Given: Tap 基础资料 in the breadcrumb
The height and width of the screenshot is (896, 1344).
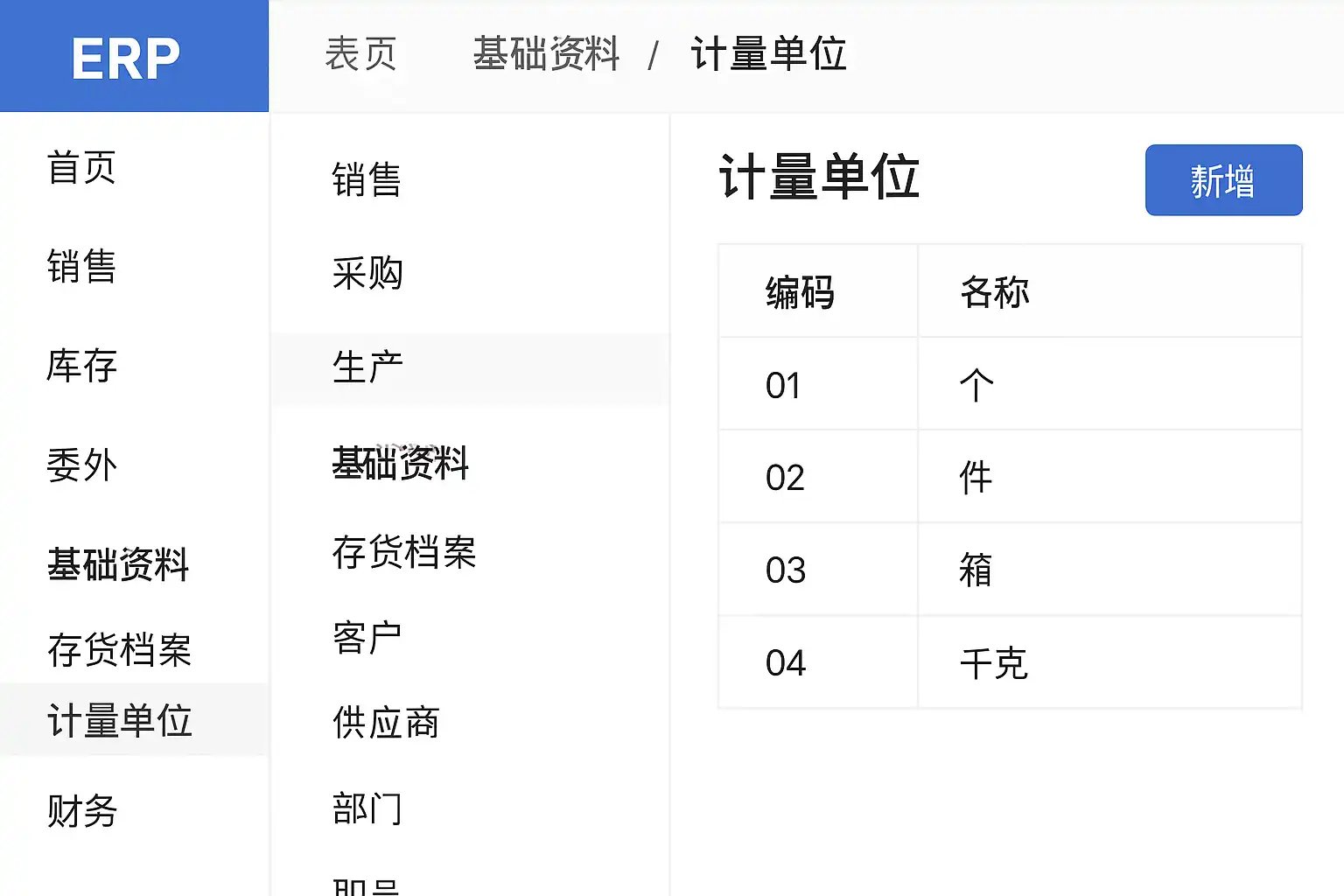Looking at the screenshot, I should click(x=546, y=54).
